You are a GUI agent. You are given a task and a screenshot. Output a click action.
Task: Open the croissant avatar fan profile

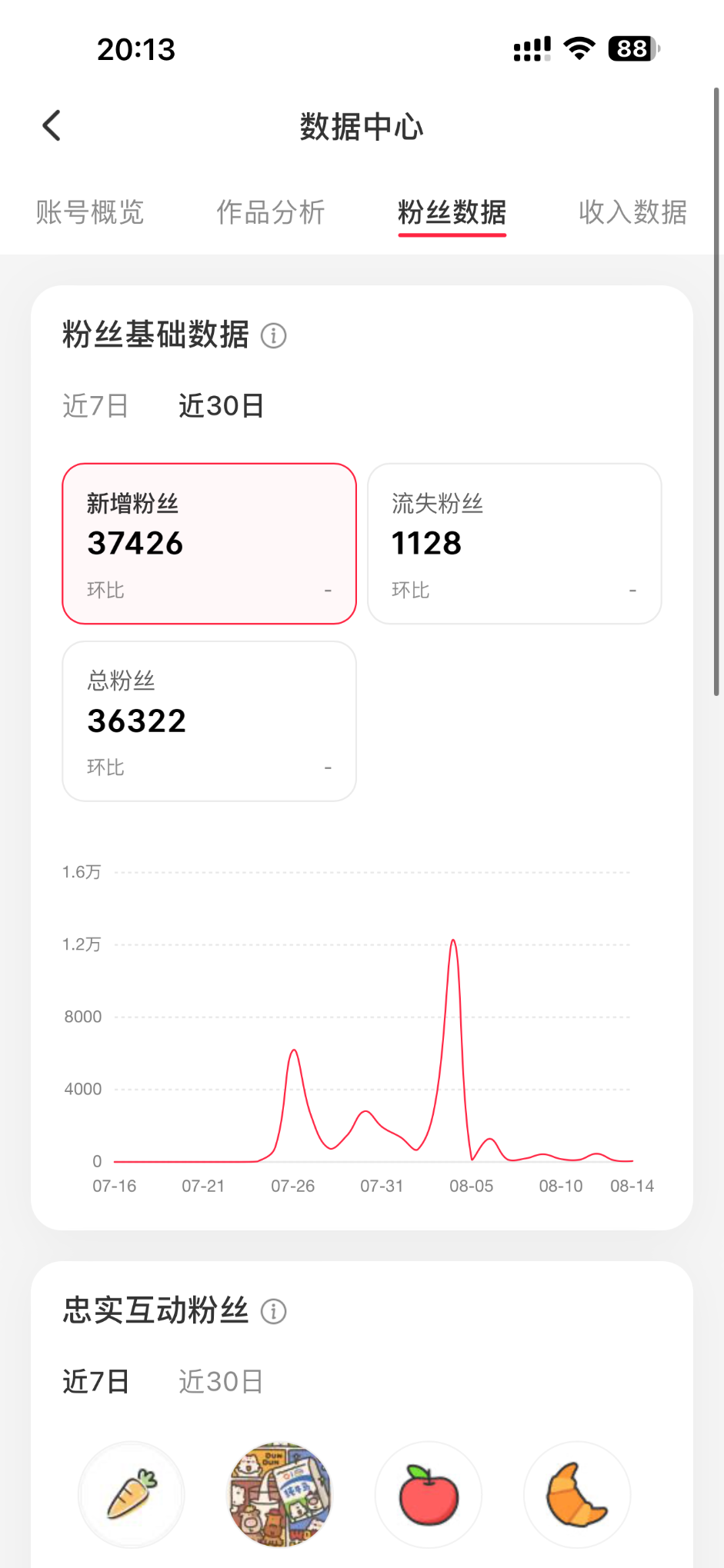coord(577,1495)
